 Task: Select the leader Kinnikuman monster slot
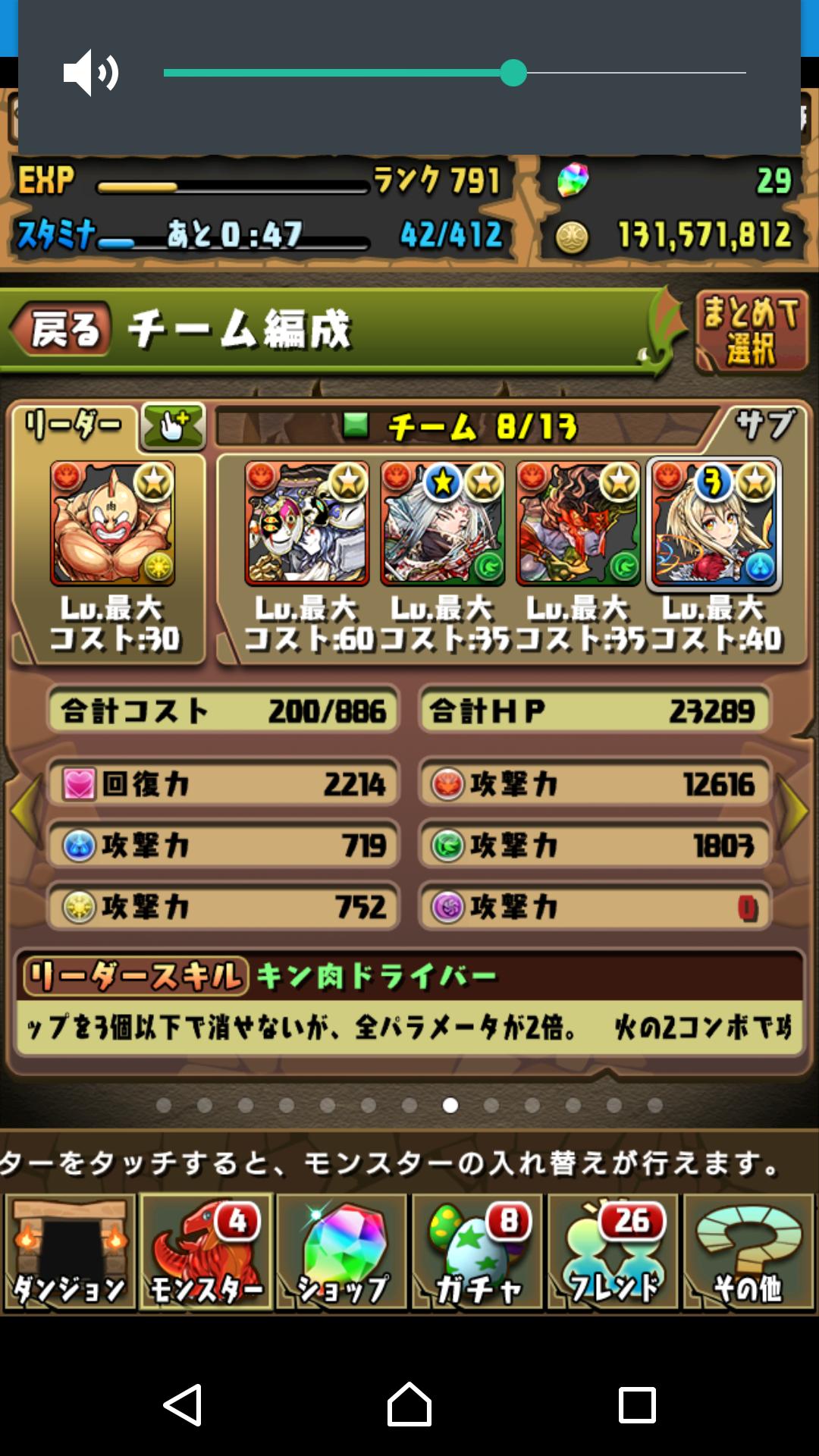pyautogui.click(x=113, y=523)
